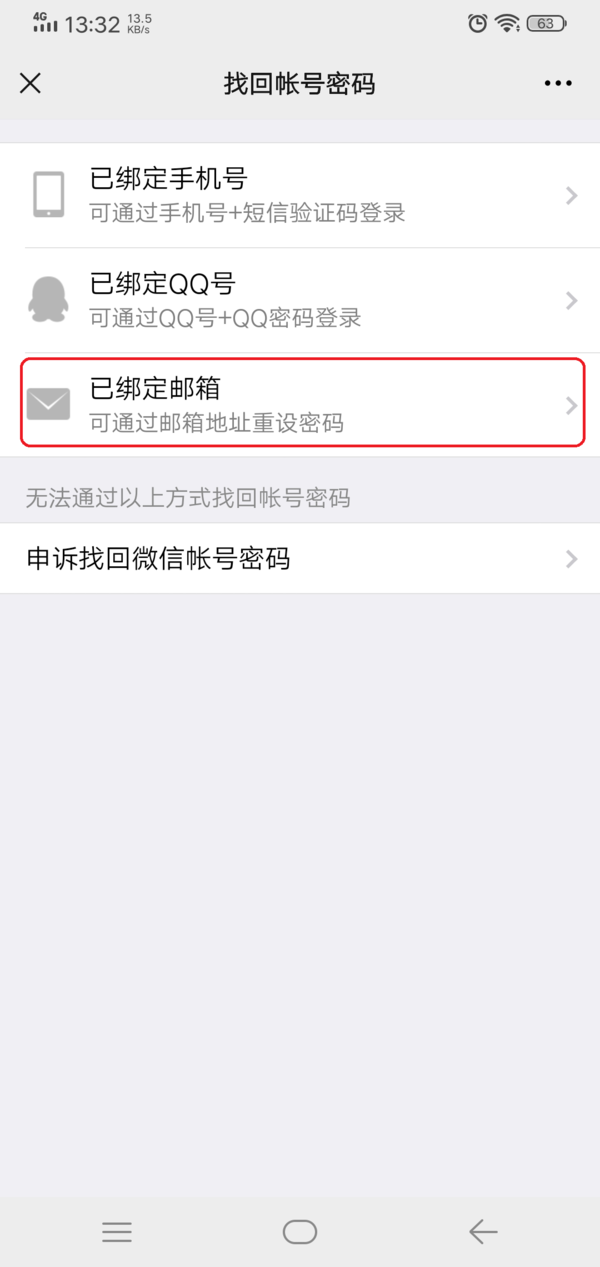Open the three-dot overflow menu
The width and height of the screenshot is (600, 1267).
click(x=558, y=83)
